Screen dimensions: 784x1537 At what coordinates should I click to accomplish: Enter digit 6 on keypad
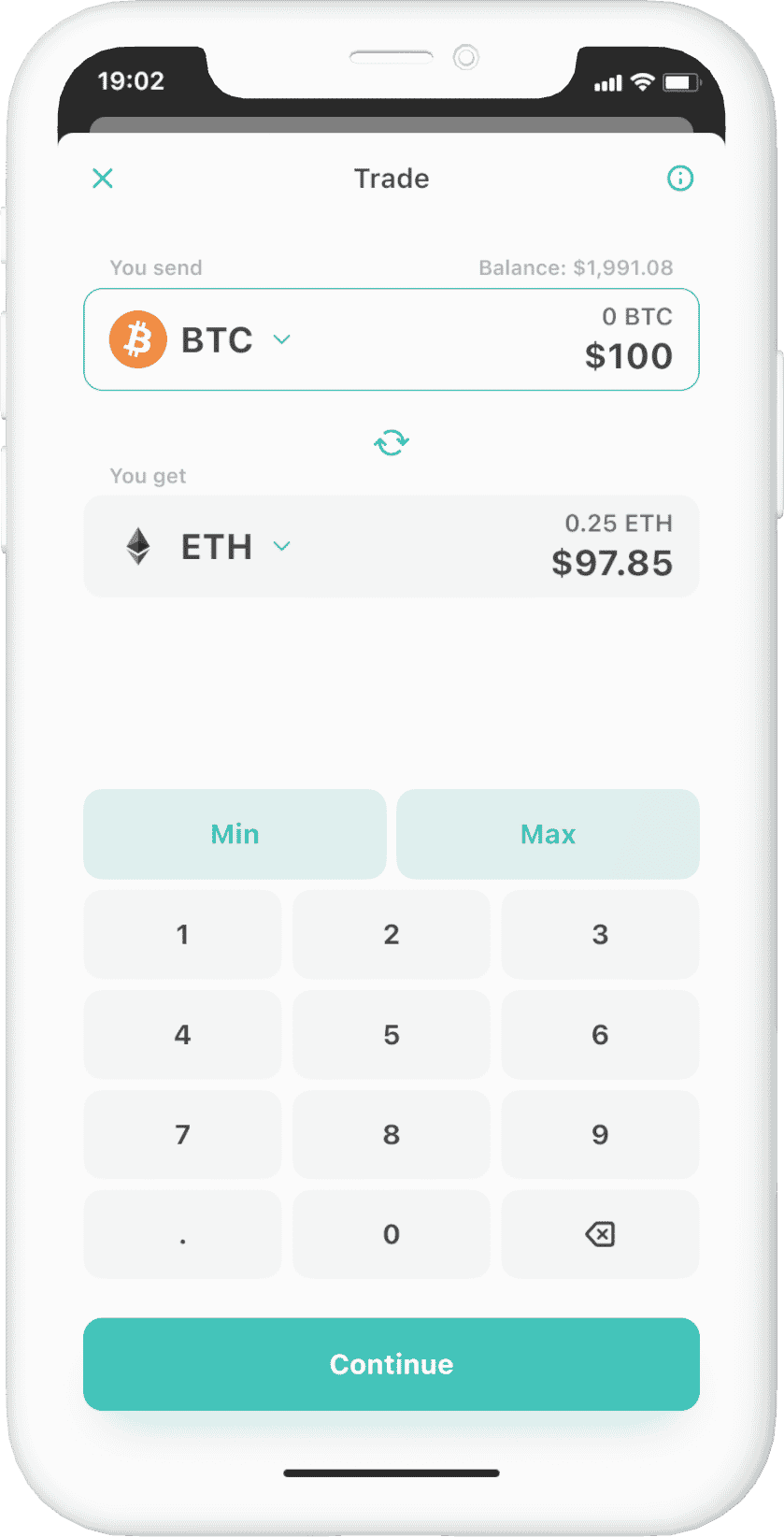pos(600,1034)
